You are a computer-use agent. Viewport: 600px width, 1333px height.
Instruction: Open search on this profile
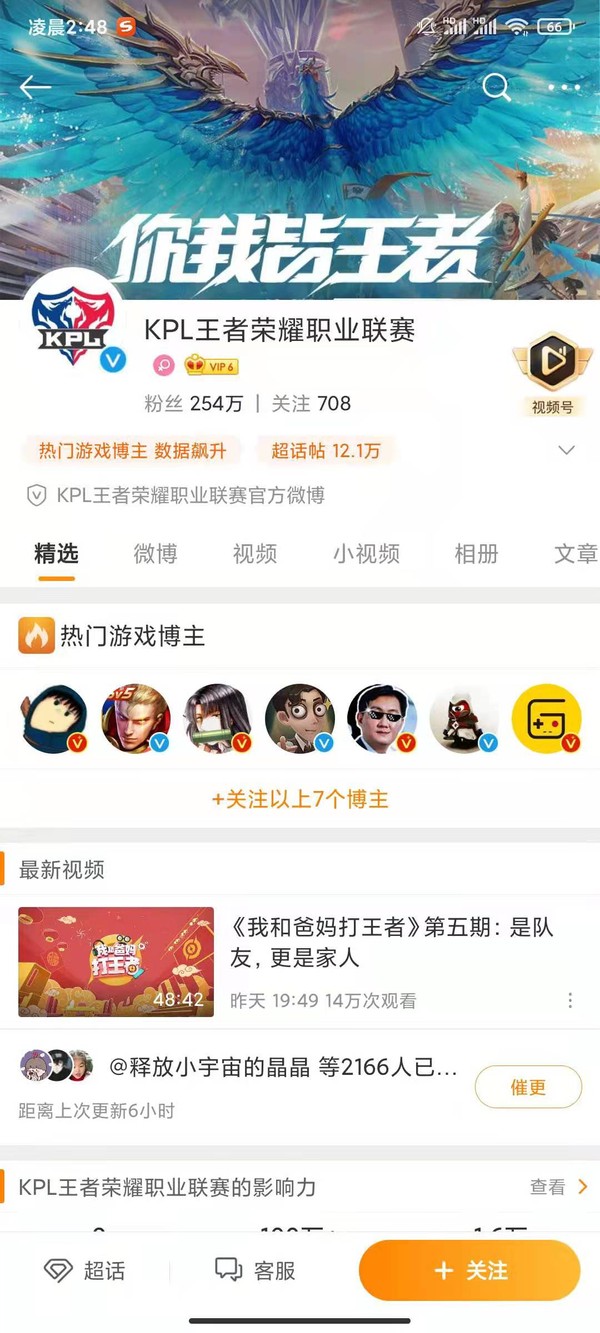click(x=496, y=87)
